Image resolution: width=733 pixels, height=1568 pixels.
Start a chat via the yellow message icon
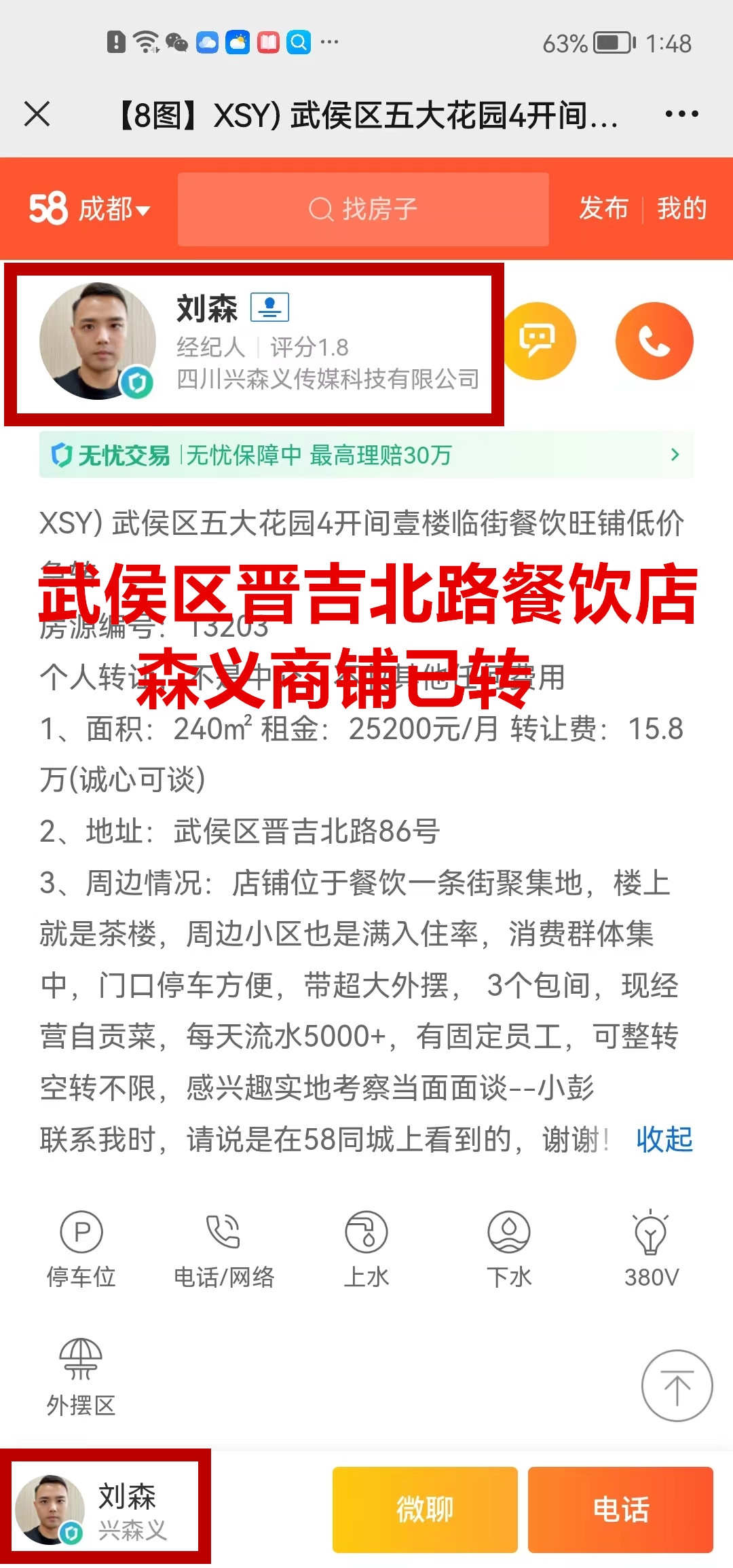pyautogui.click(x=538, y=341)
